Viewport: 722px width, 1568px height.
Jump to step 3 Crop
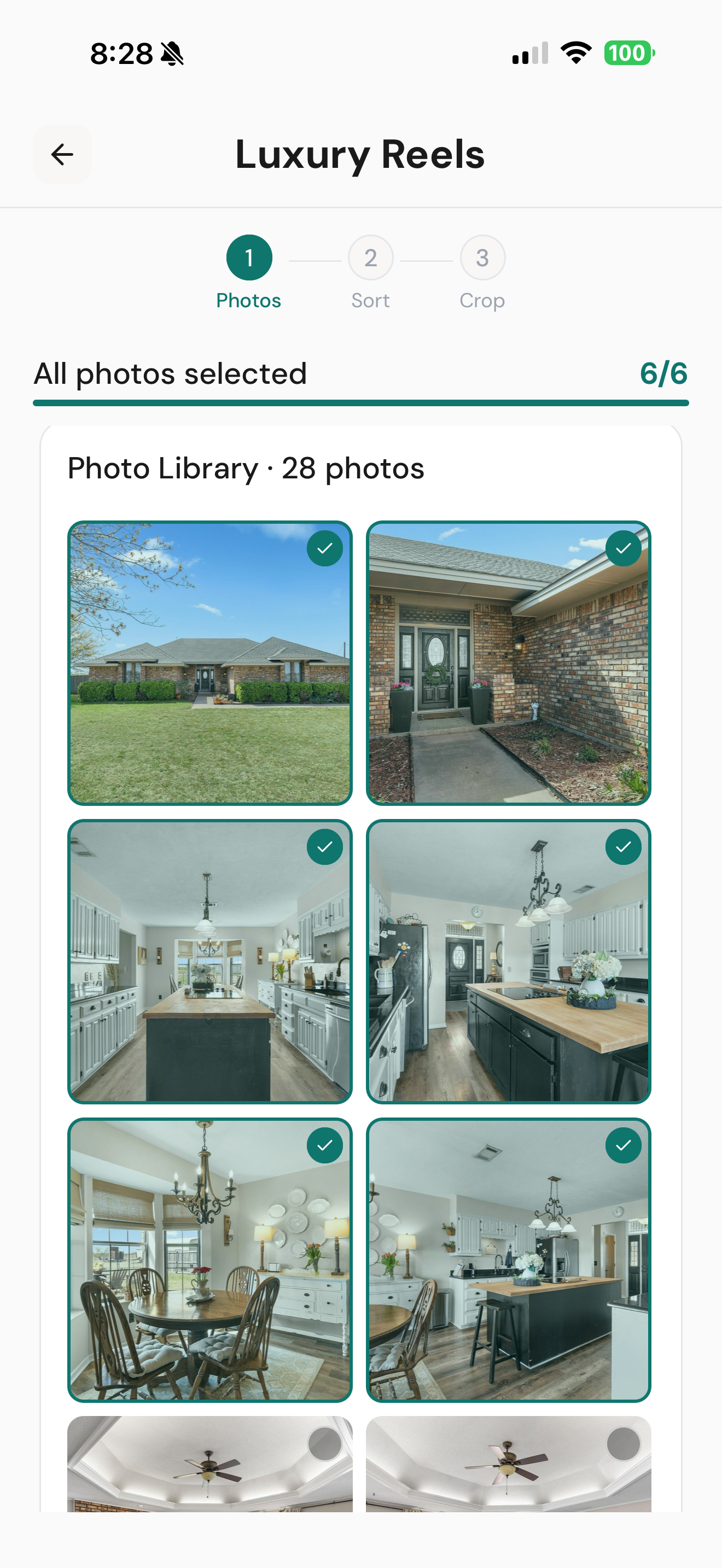click(x=481, y=258)
